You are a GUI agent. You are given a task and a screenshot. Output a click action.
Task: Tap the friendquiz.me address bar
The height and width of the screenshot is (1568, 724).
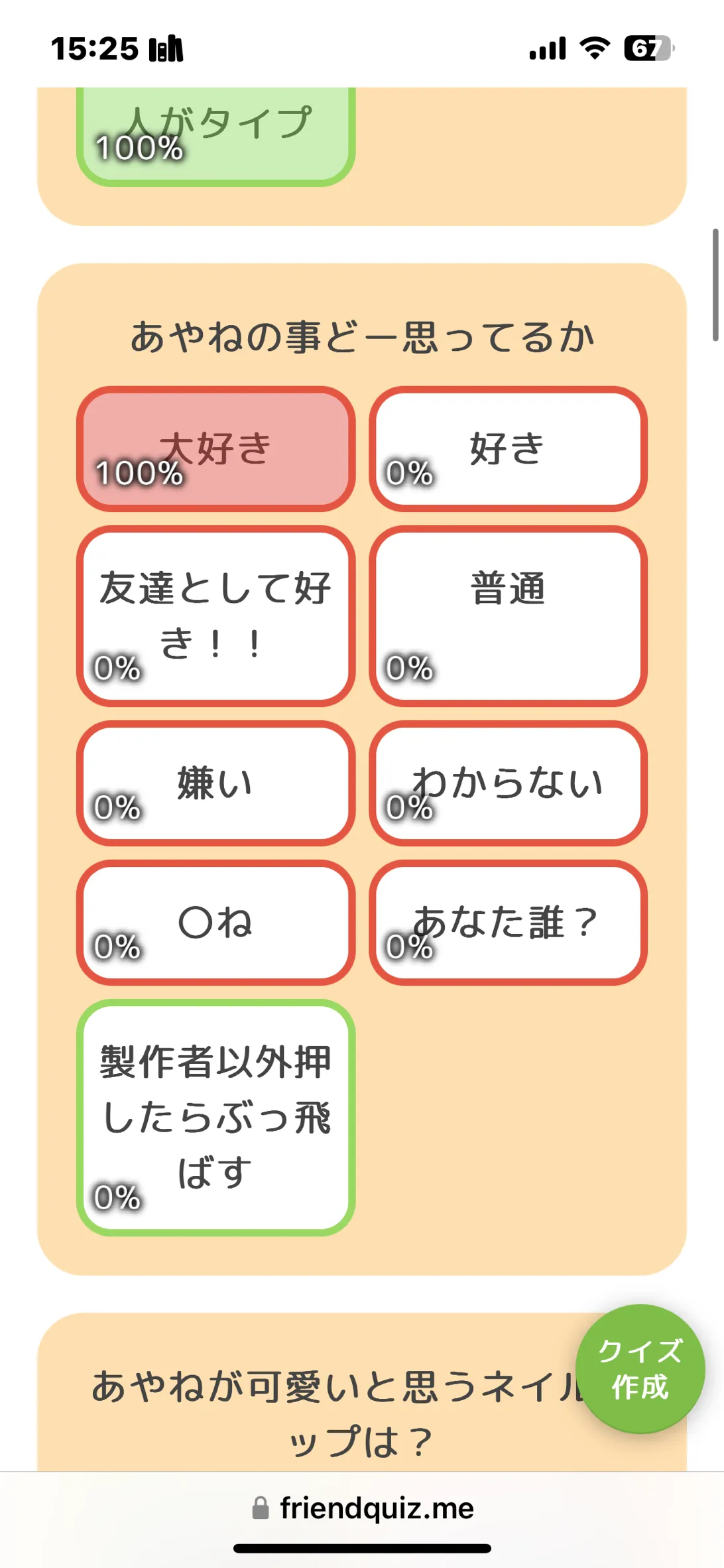point(362,1508)
